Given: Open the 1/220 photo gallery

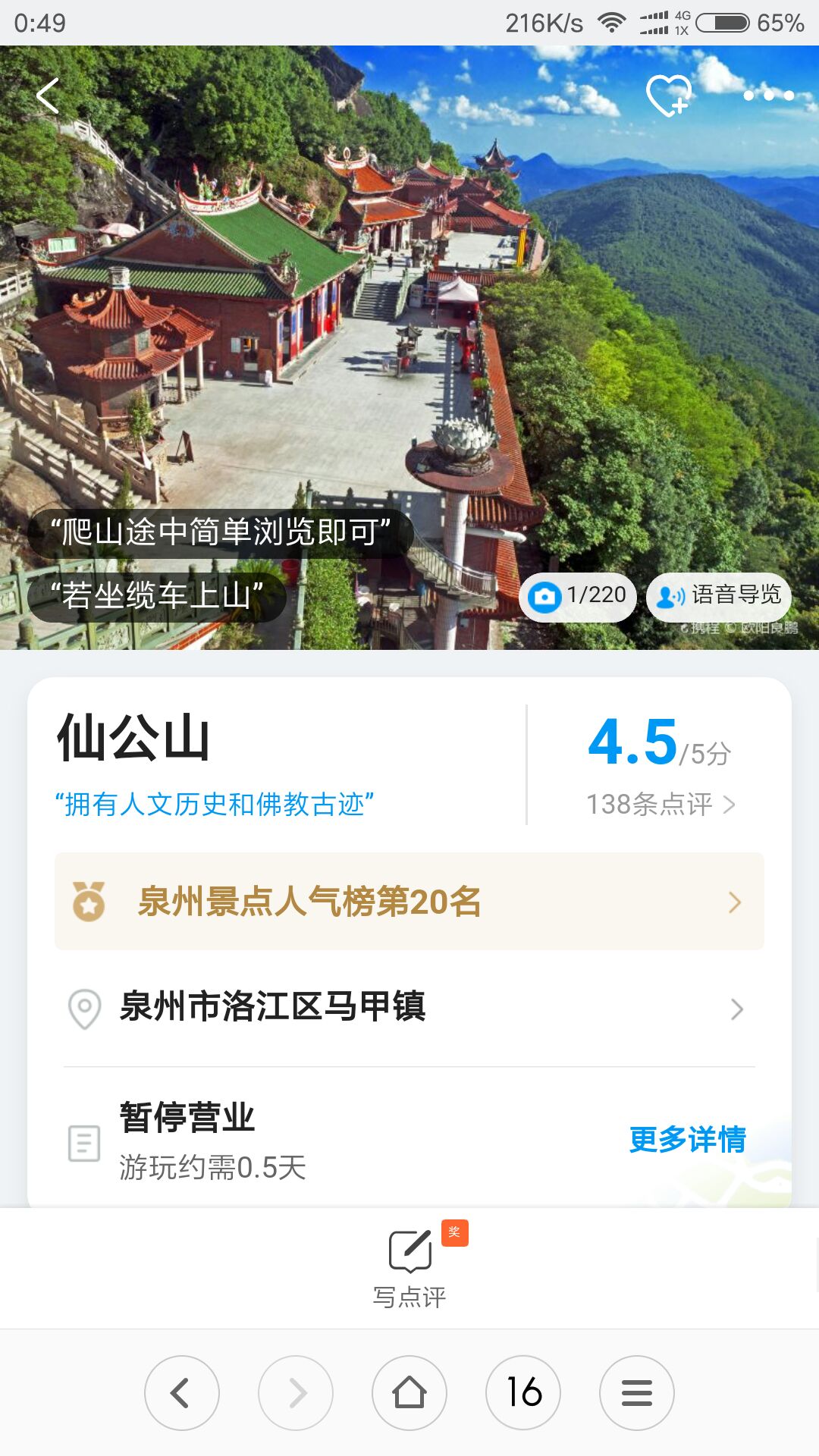Looking at the screenshot, I should (579, 597).
